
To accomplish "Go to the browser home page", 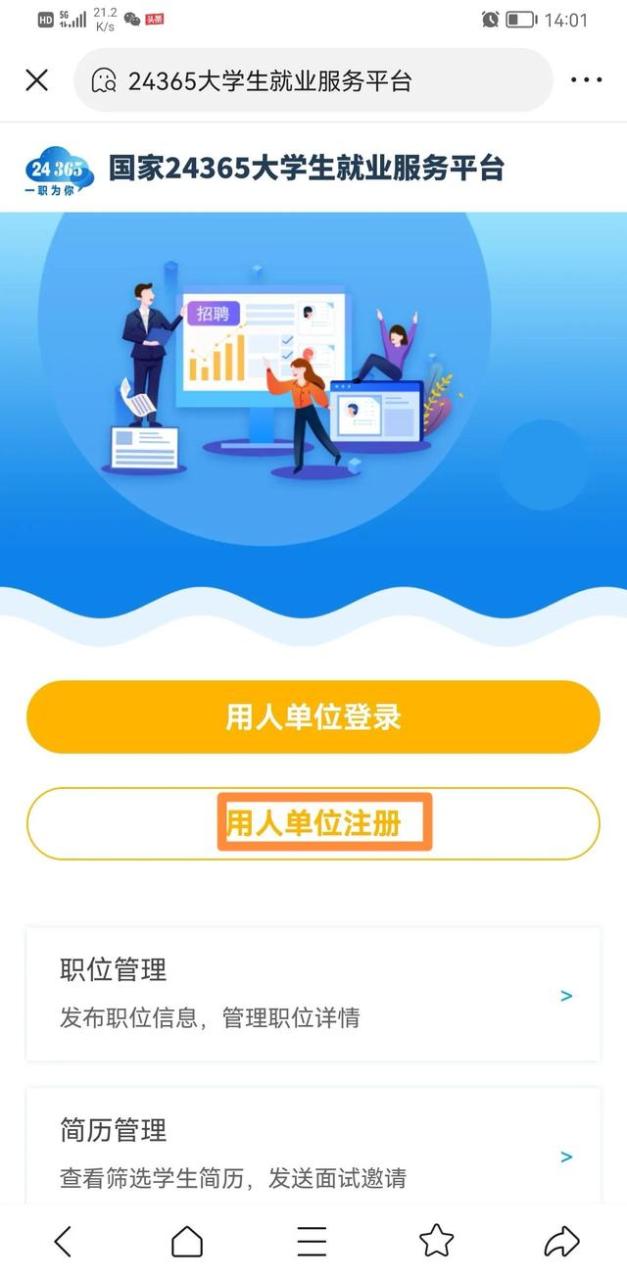I will point(187,1241).
